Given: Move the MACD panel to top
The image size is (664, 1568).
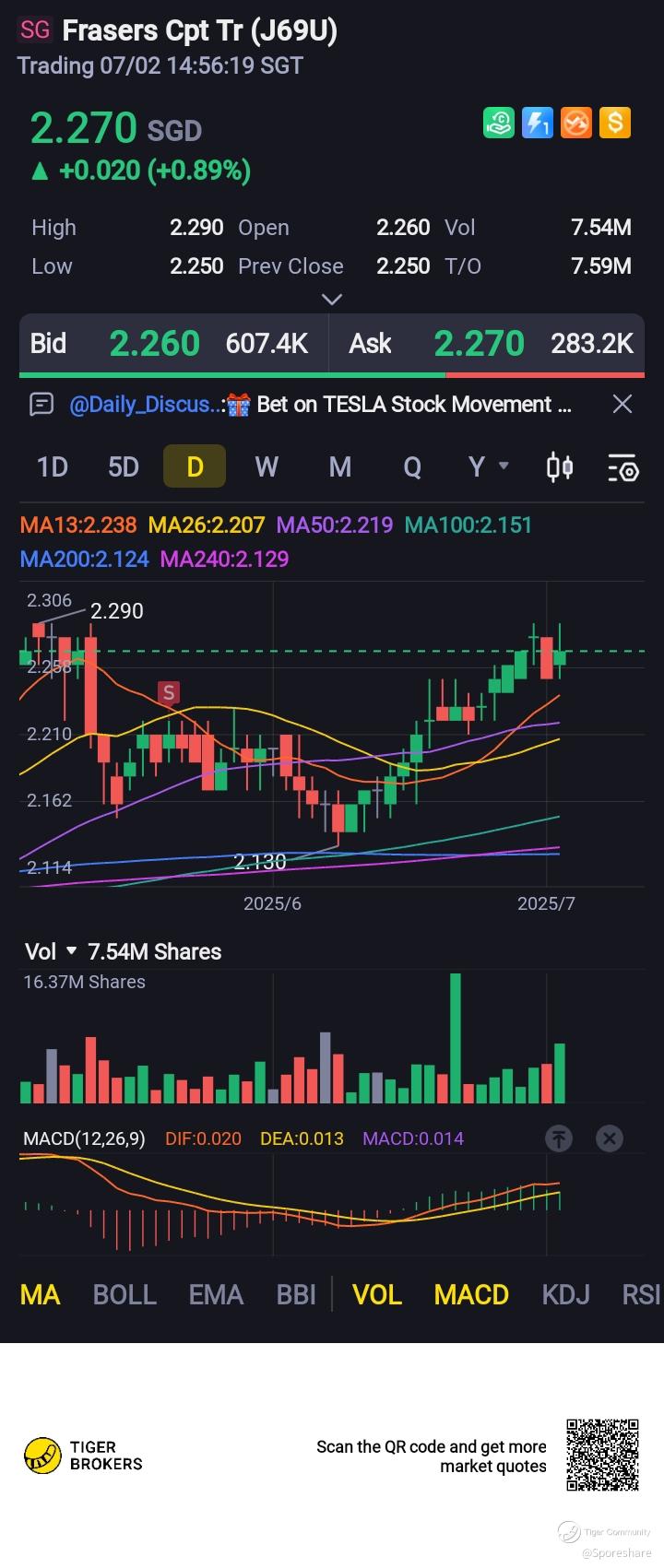Looking at the screenshot, I should click(x=559, y=1138).
